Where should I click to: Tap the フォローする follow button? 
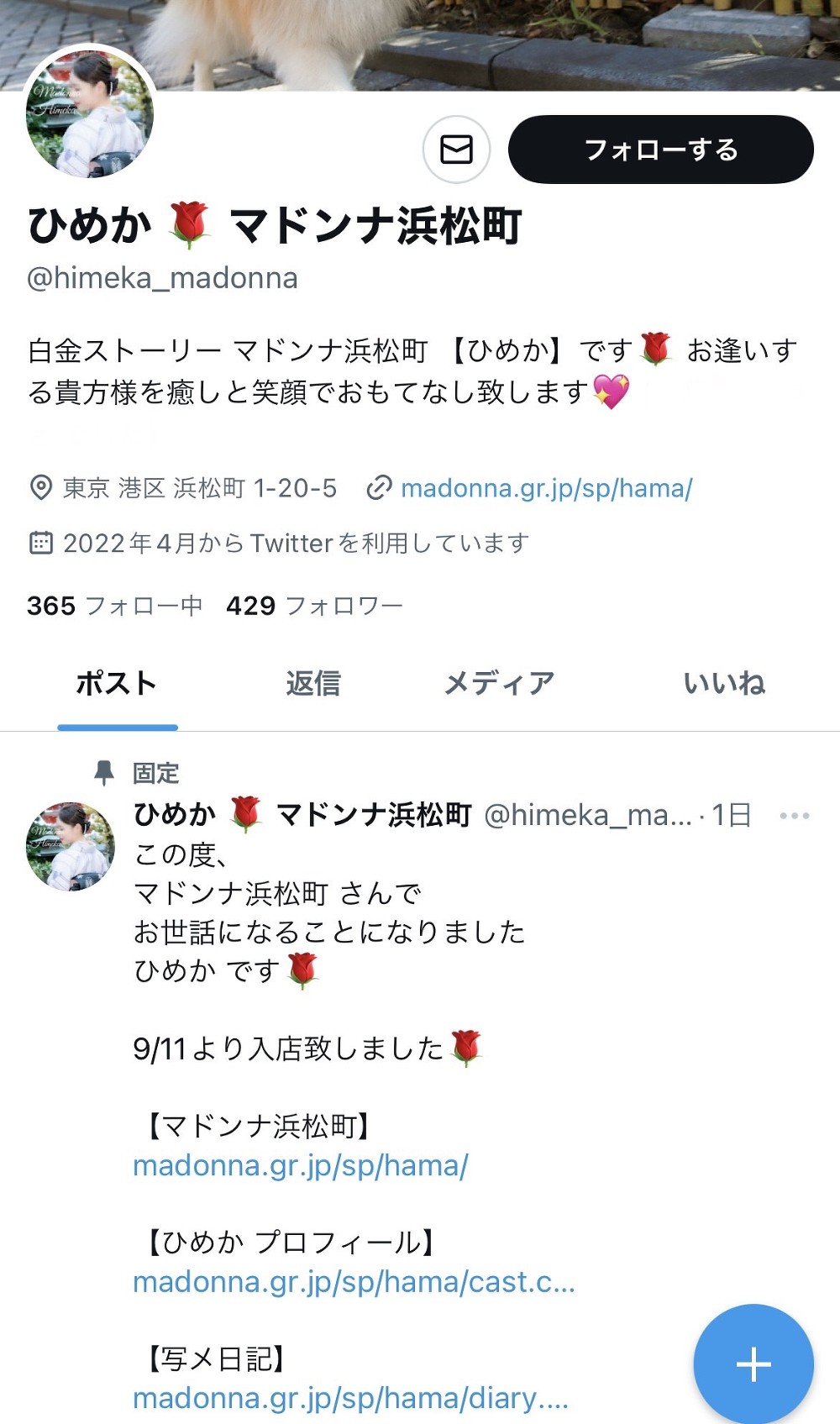tap(661, 150)
